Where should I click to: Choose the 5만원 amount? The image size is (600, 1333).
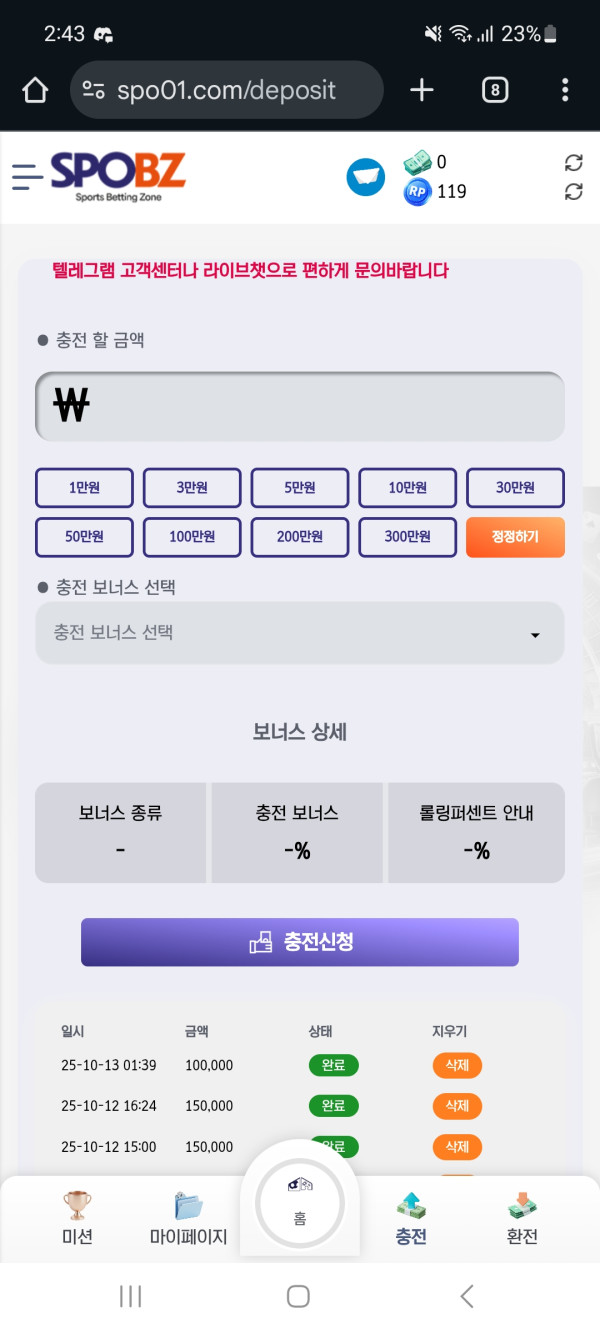tap(300, 488)
